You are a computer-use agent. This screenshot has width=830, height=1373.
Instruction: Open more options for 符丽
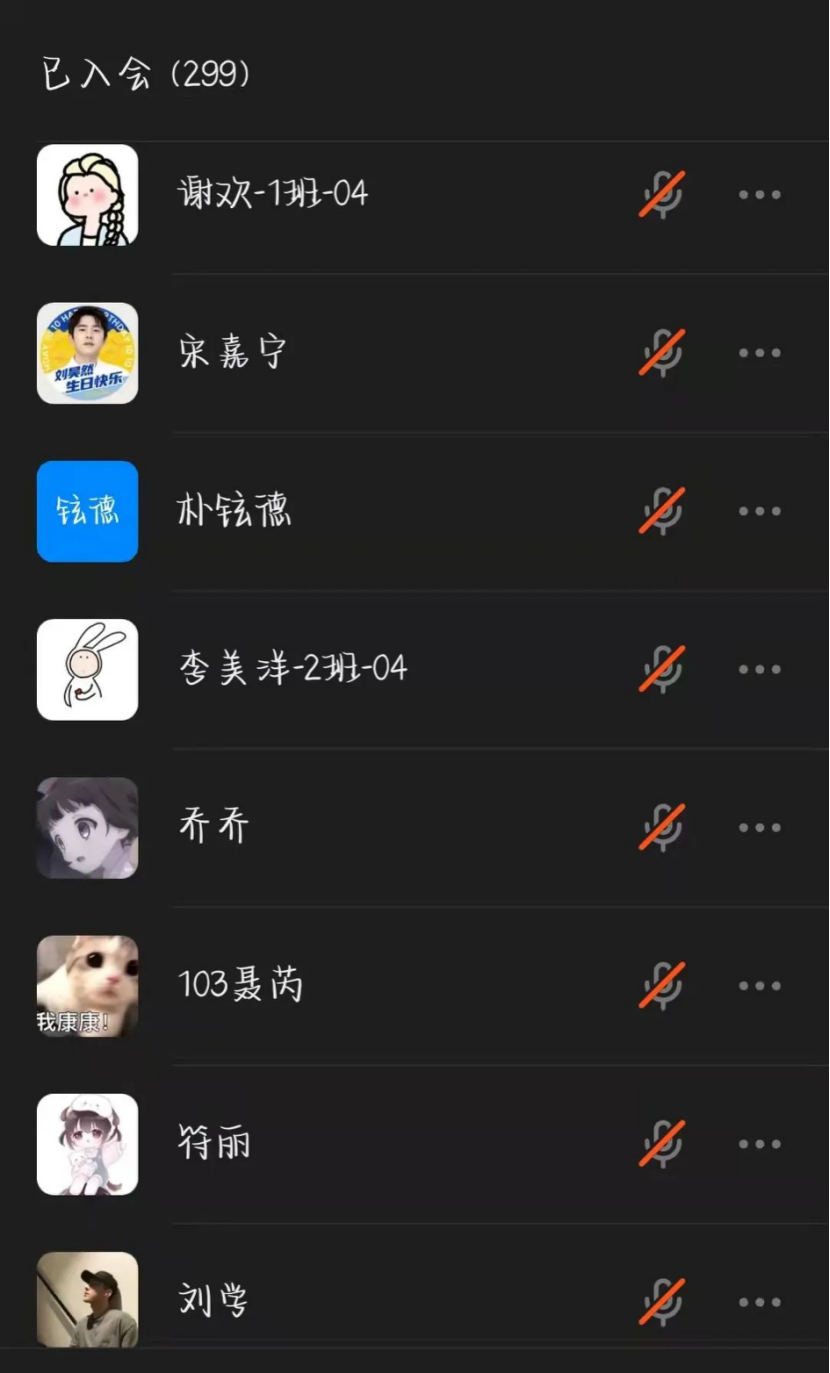tap(760, 1144)
